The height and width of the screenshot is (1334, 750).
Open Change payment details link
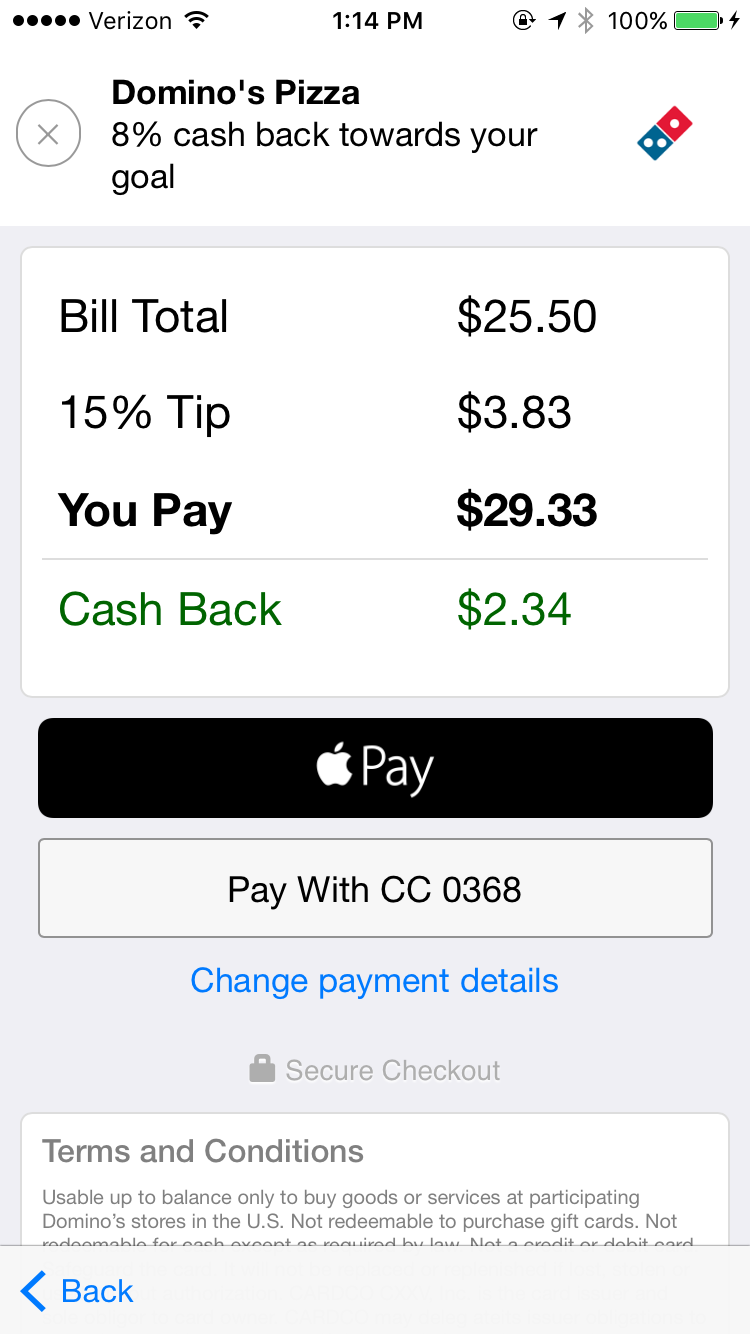(374, 980)
